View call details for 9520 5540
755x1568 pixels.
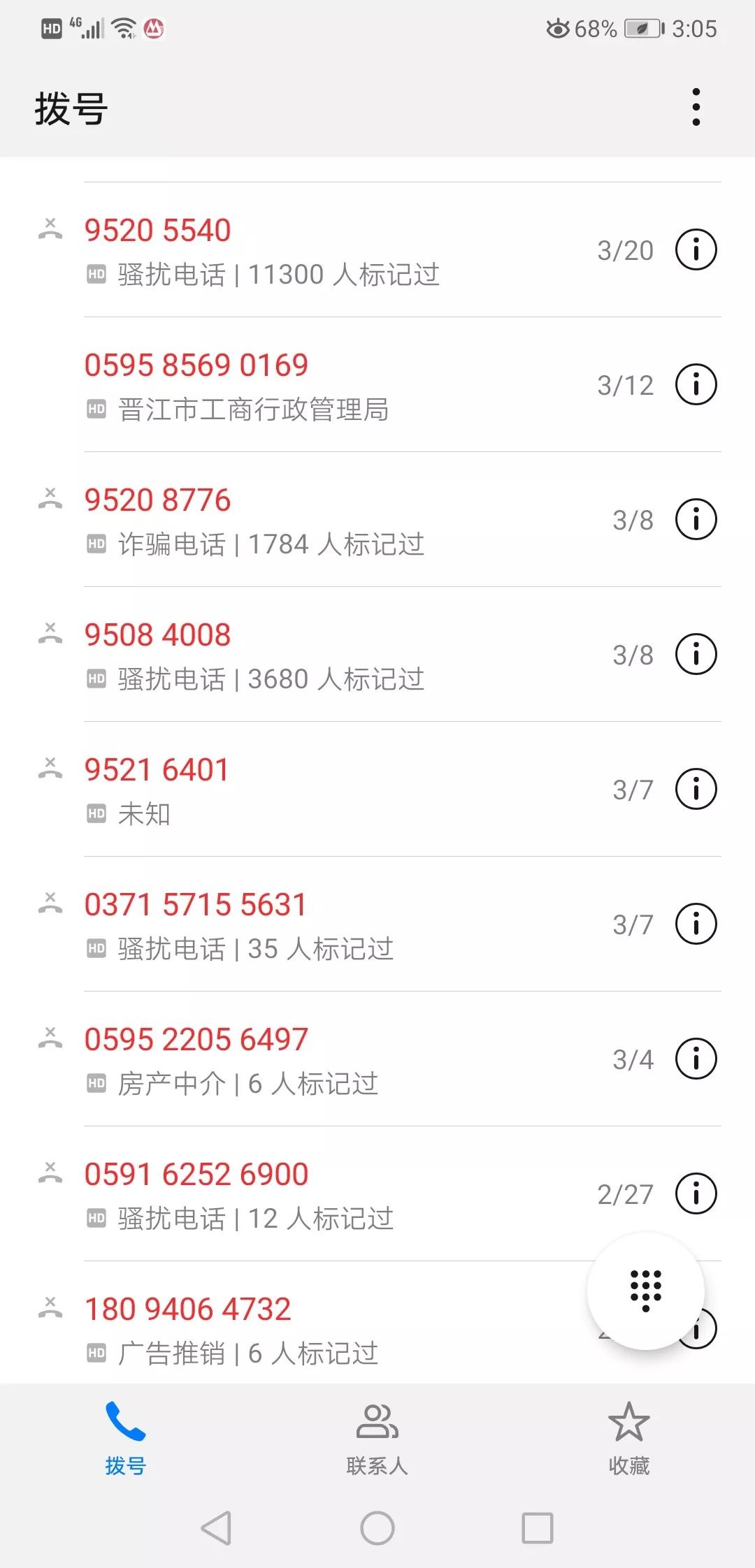coord(696,249)
